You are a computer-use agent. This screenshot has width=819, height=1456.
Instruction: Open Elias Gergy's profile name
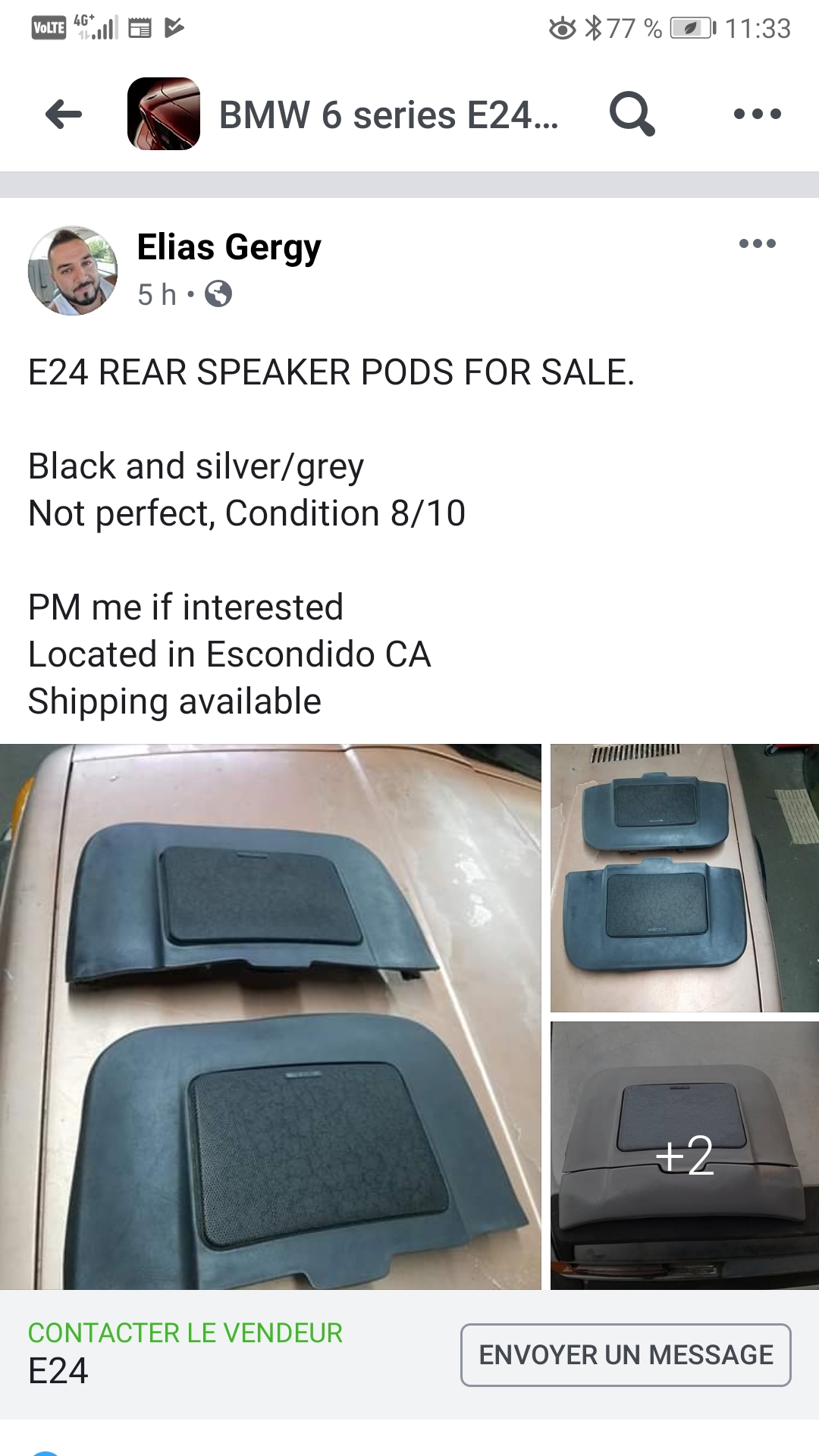click(x=229, y=247)
